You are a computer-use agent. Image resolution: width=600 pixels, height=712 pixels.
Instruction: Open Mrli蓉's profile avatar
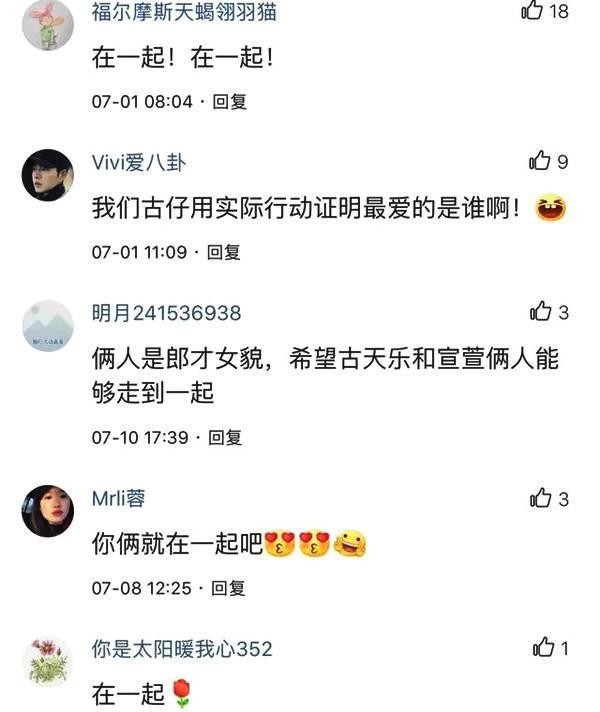[x=48, y=510]
